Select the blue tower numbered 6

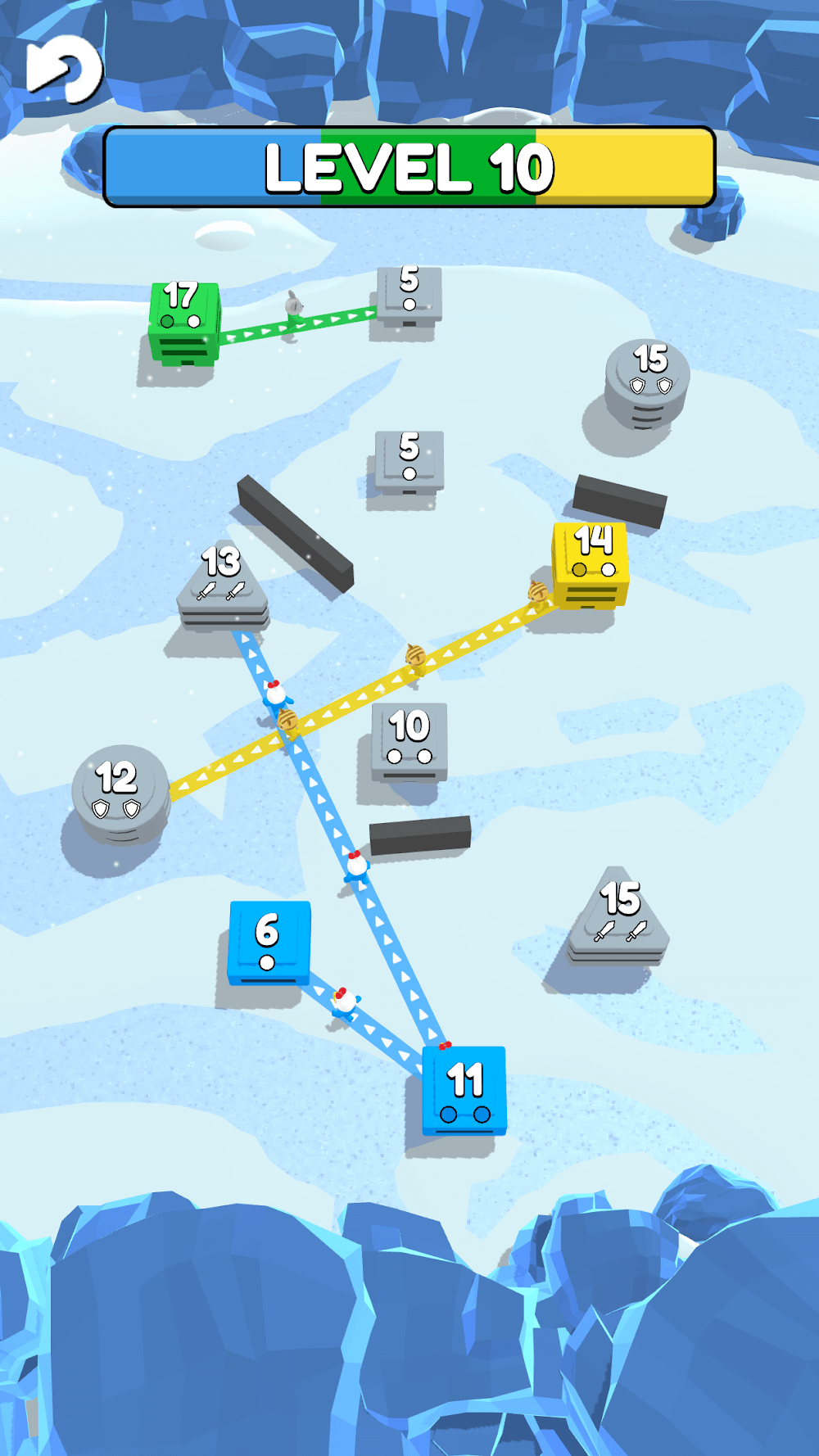point(269,942)
